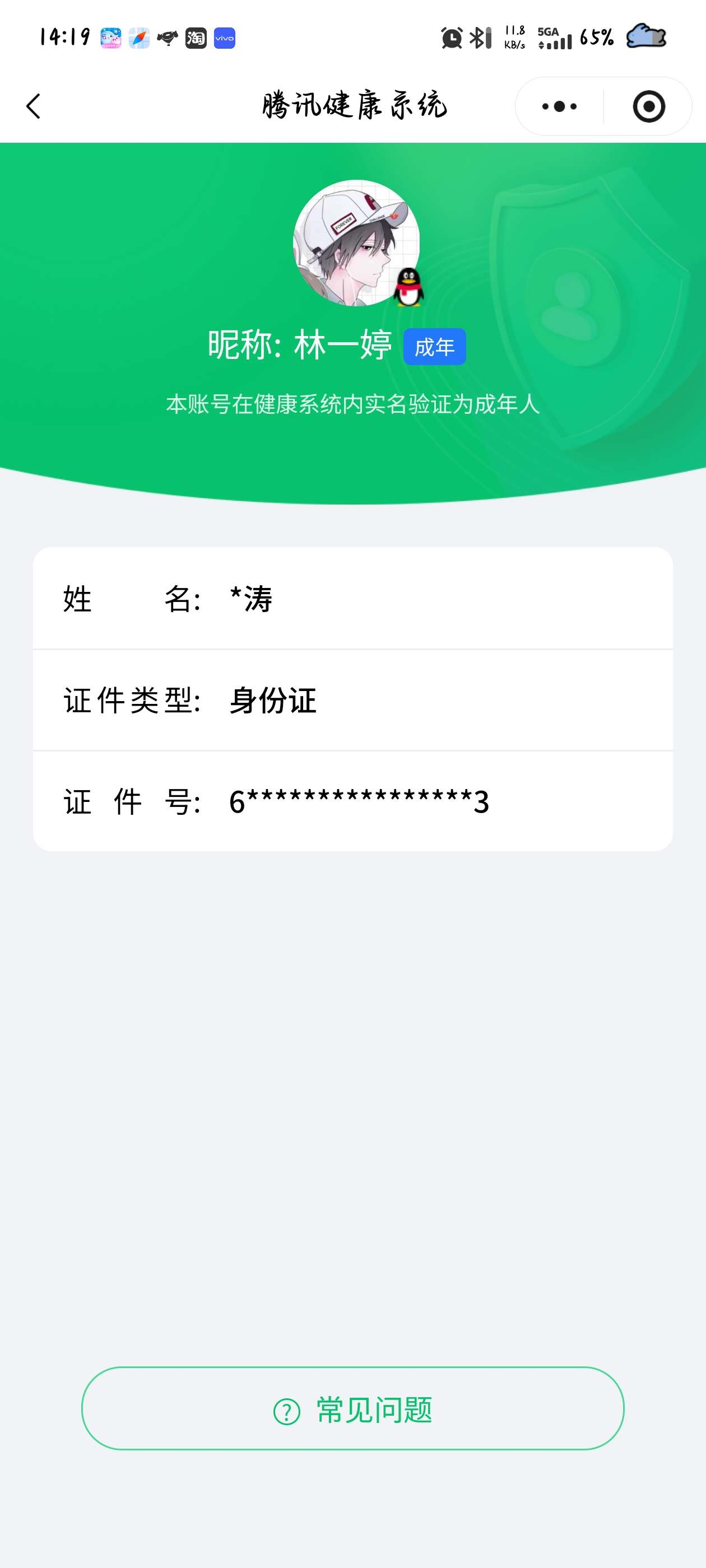Expand the 证件类型 row
This screenshot has height=1568, width=706.
pos(352,701)
